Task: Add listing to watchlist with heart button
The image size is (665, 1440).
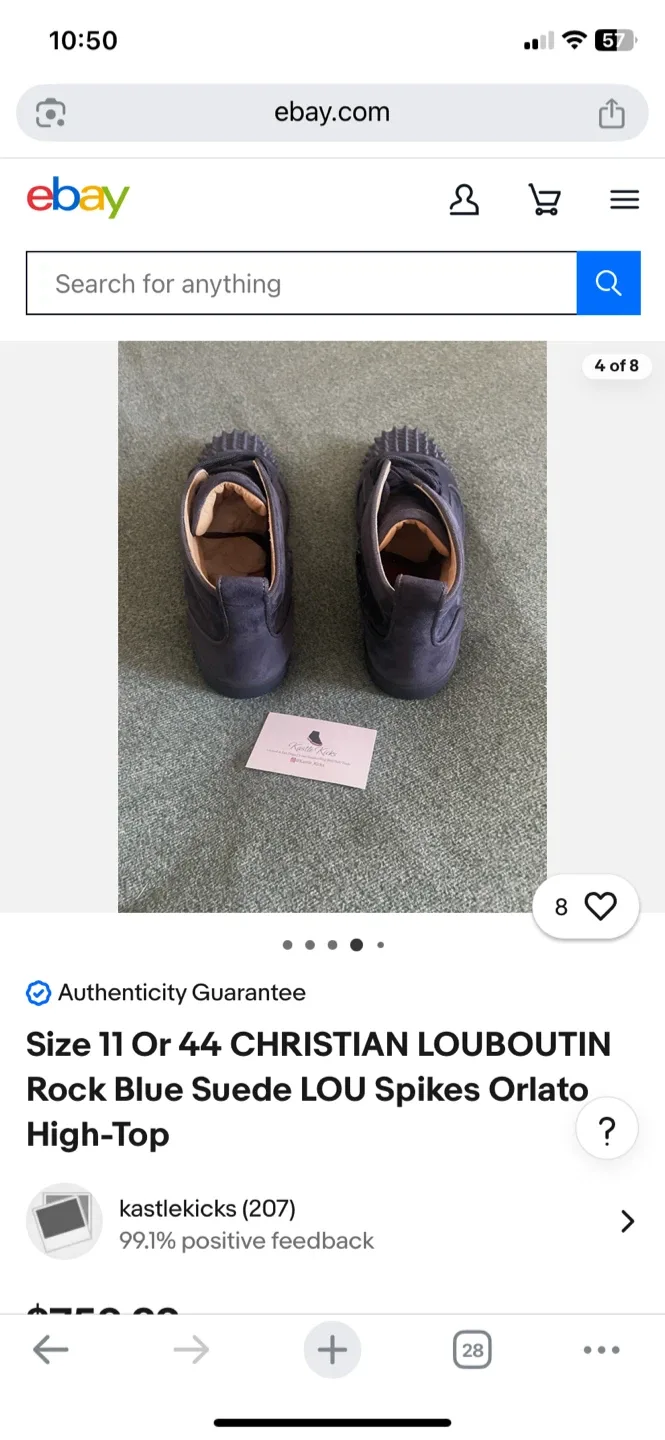Action: (x=586, y=907)
